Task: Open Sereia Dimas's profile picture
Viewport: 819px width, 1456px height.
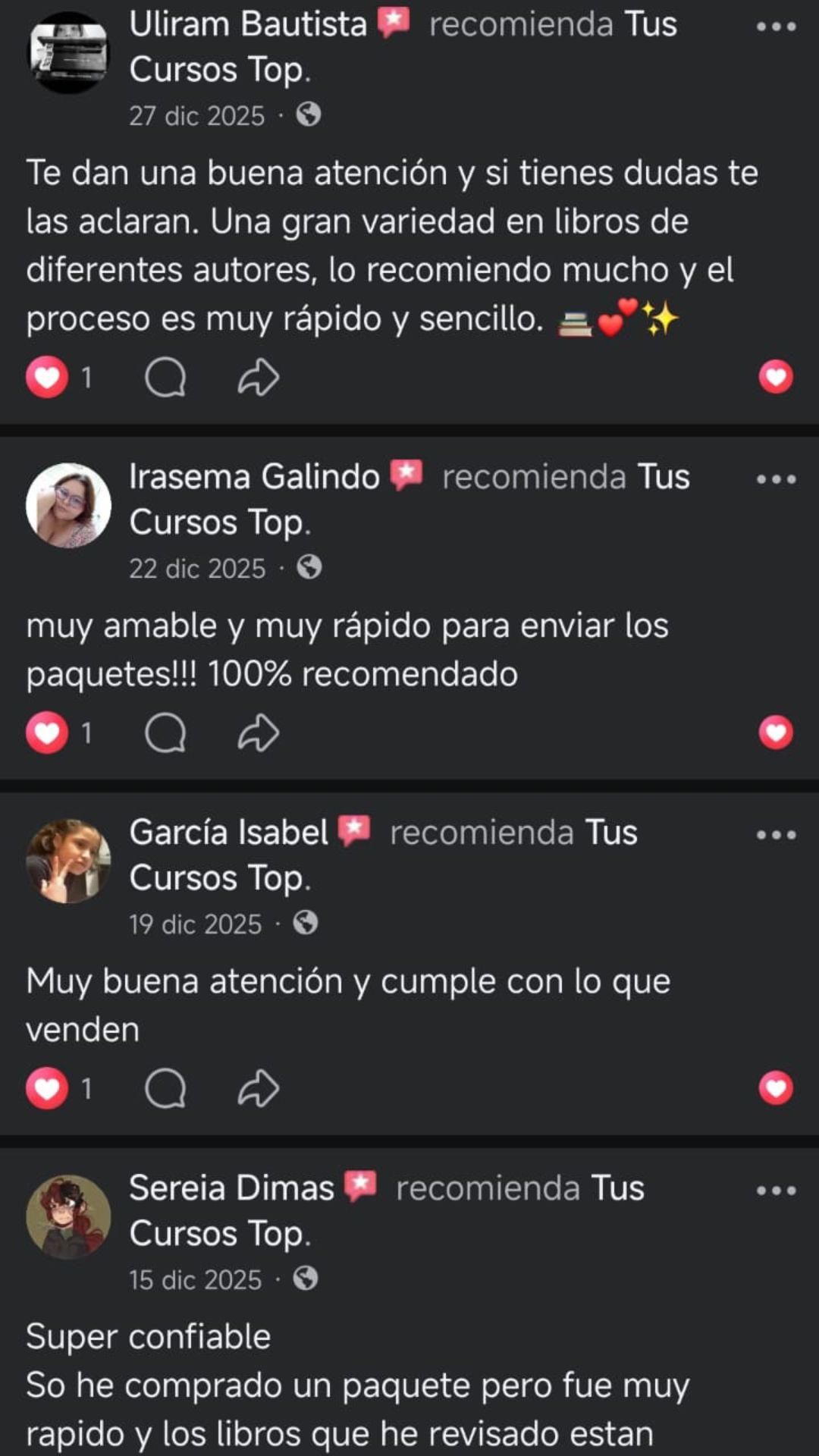Action: point(69,1217)
